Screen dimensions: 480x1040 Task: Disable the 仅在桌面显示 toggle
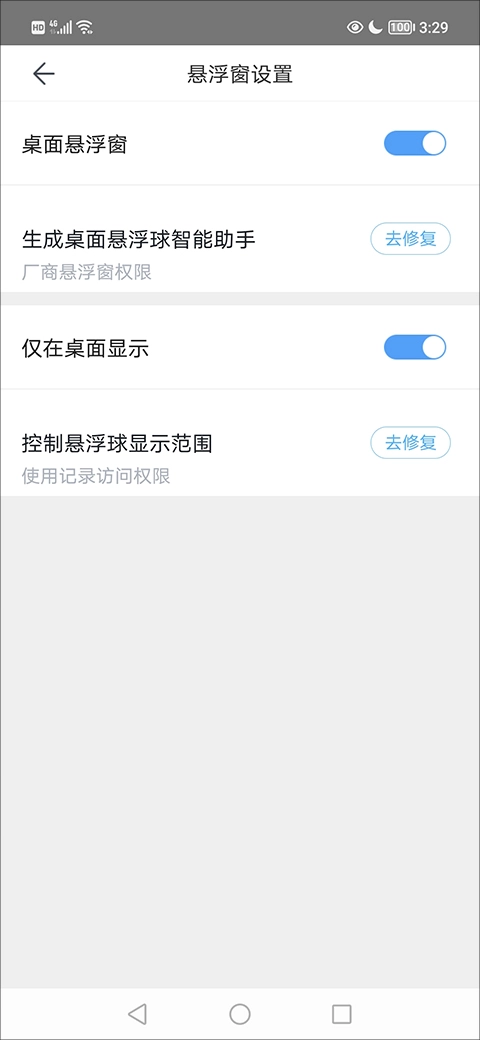[x=415, y=348]
